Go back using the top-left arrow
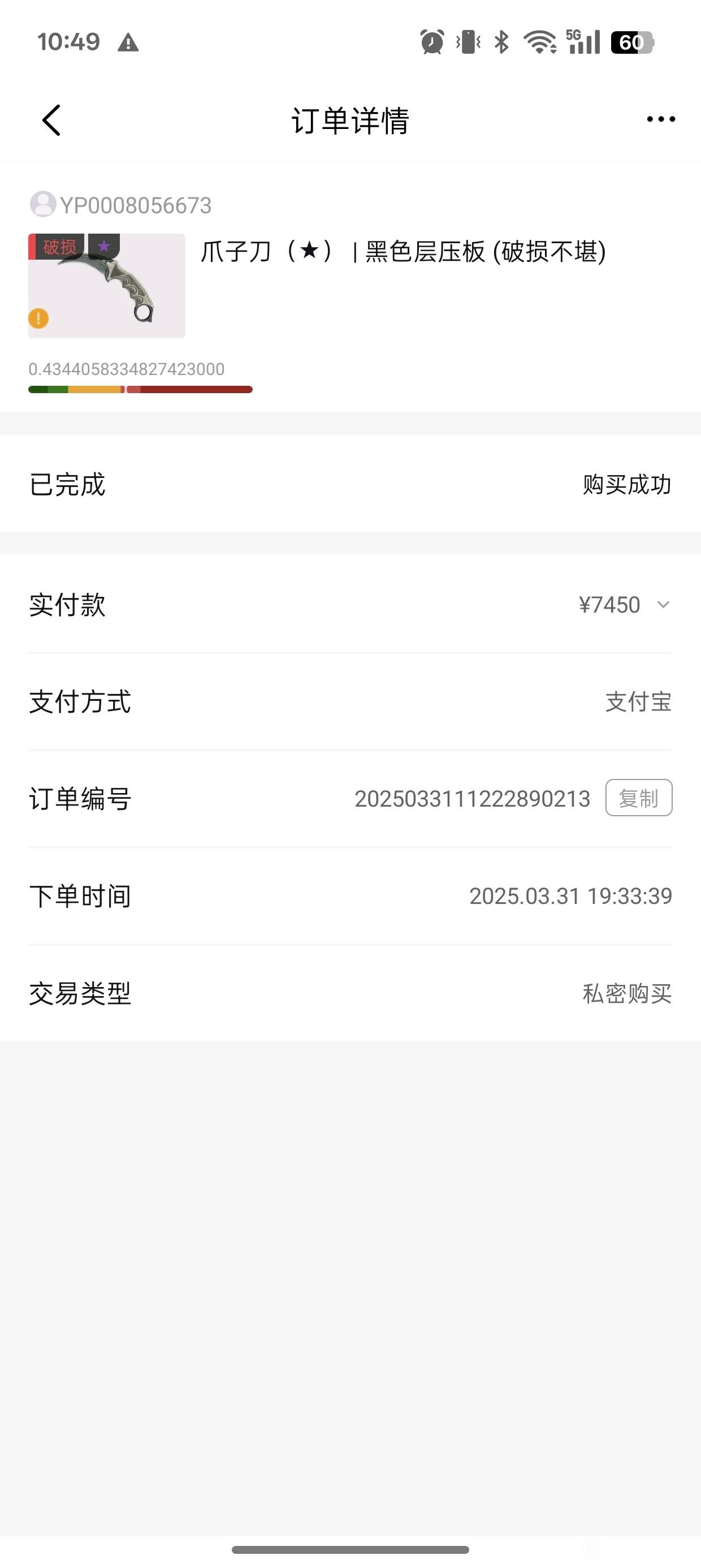The width and height of the screenshot is (701, 1568). [51, 120]
